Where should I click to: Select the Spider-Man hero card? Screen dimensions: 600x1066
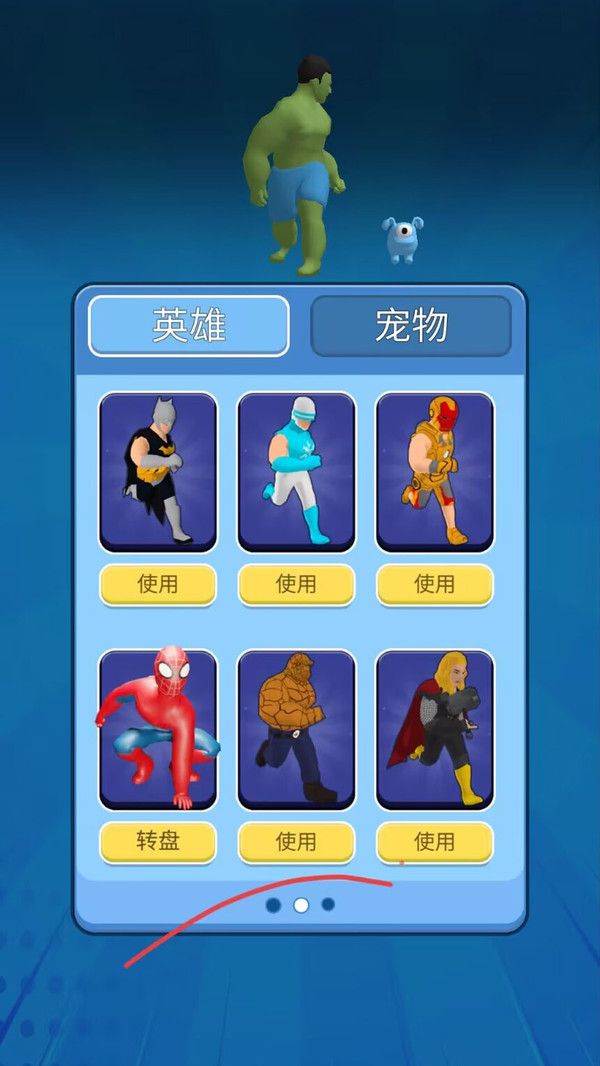point(158,730)
